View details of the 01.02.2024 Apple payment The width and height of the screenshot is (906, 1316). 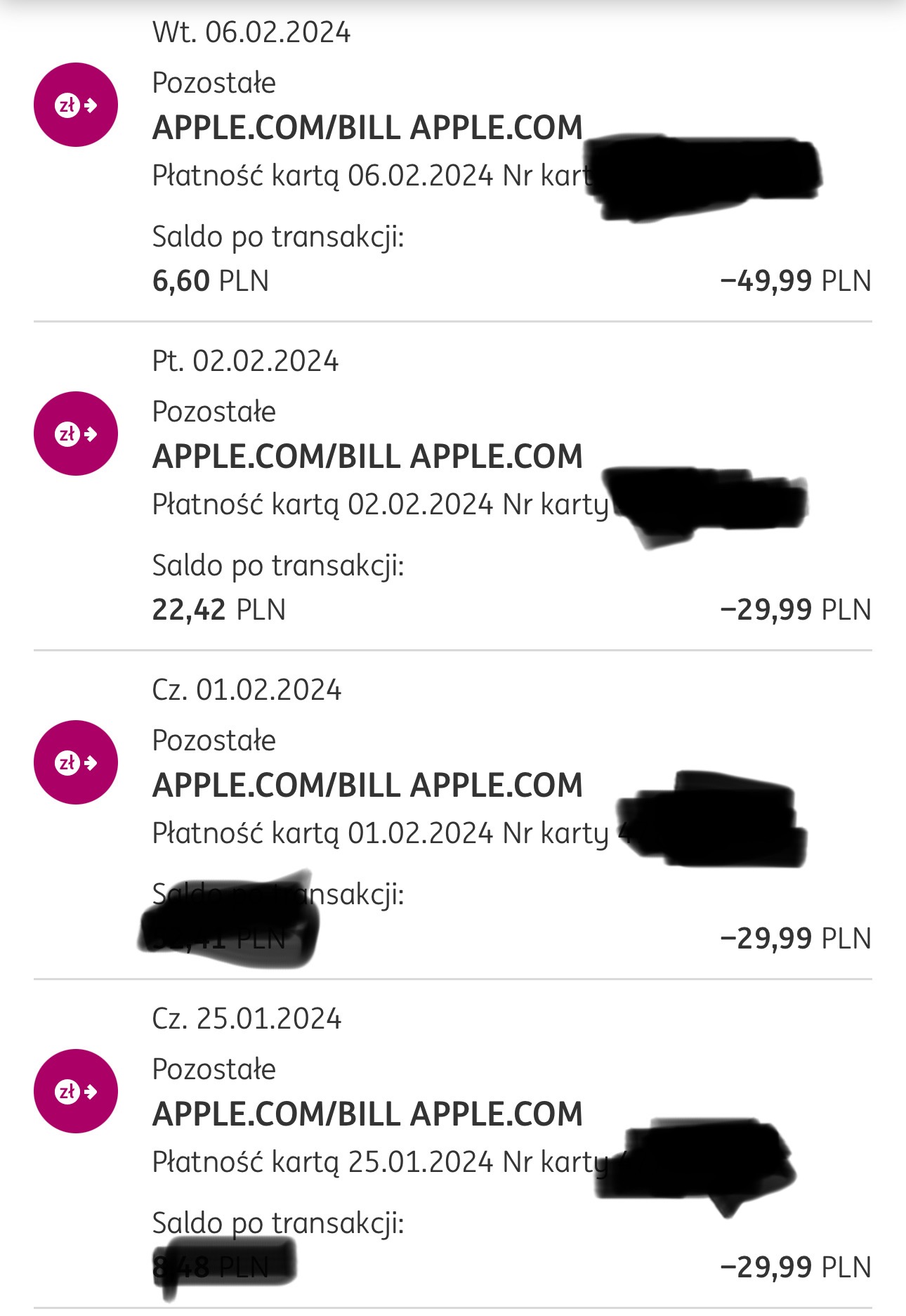click(453, 815)
